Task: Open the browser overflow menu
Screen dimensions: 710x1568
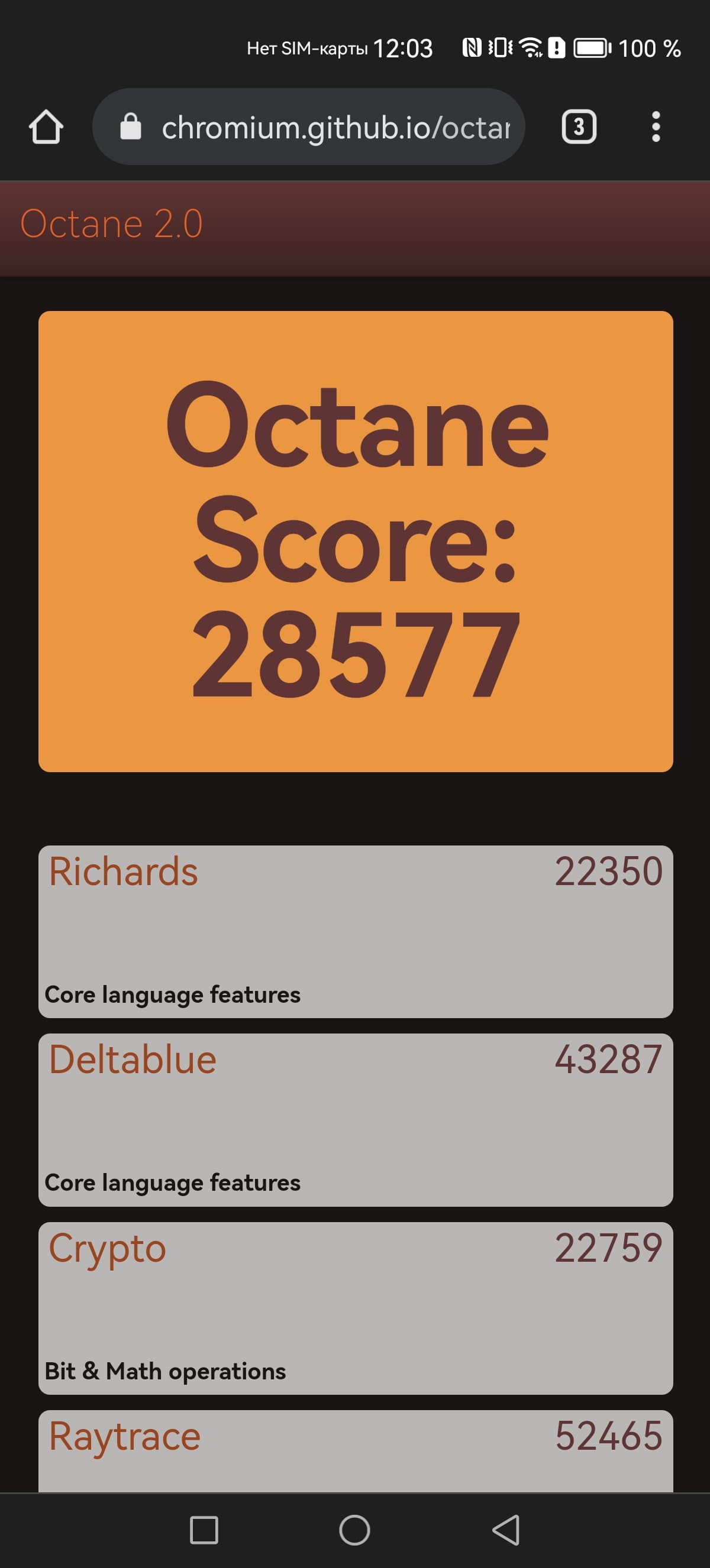Action: tap(655, 127)
